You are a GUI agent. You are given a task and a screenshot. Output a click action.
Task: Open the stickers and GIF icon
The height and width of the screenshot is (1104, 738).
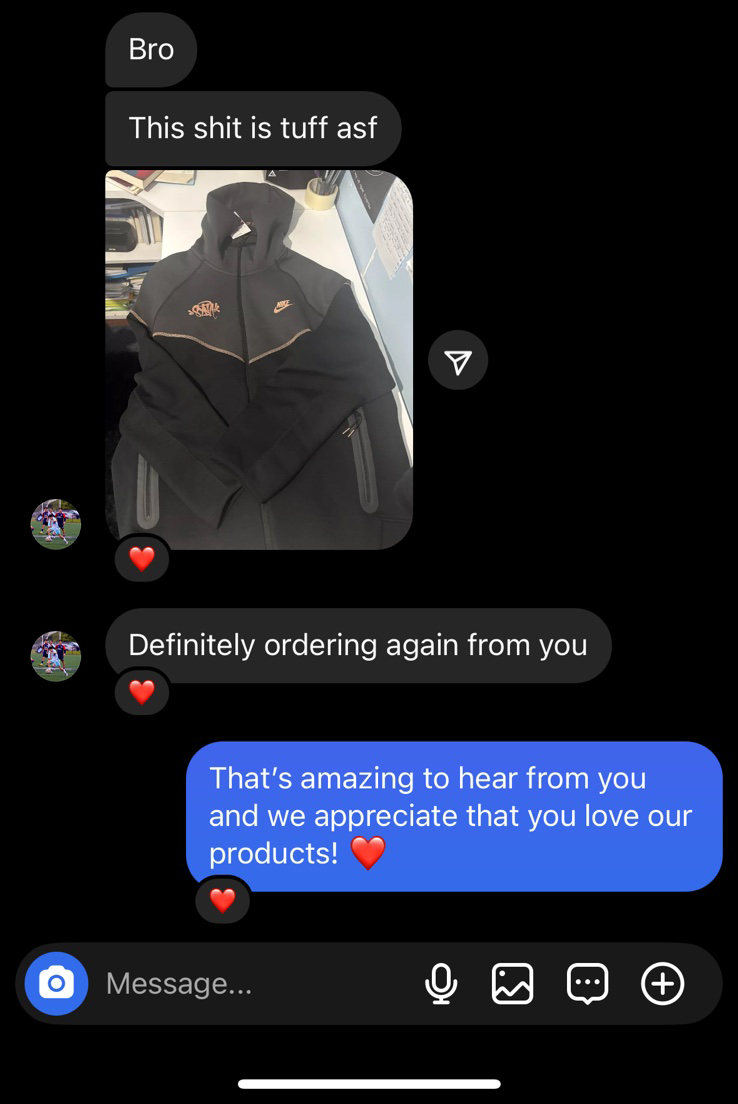tap(587, 984)
